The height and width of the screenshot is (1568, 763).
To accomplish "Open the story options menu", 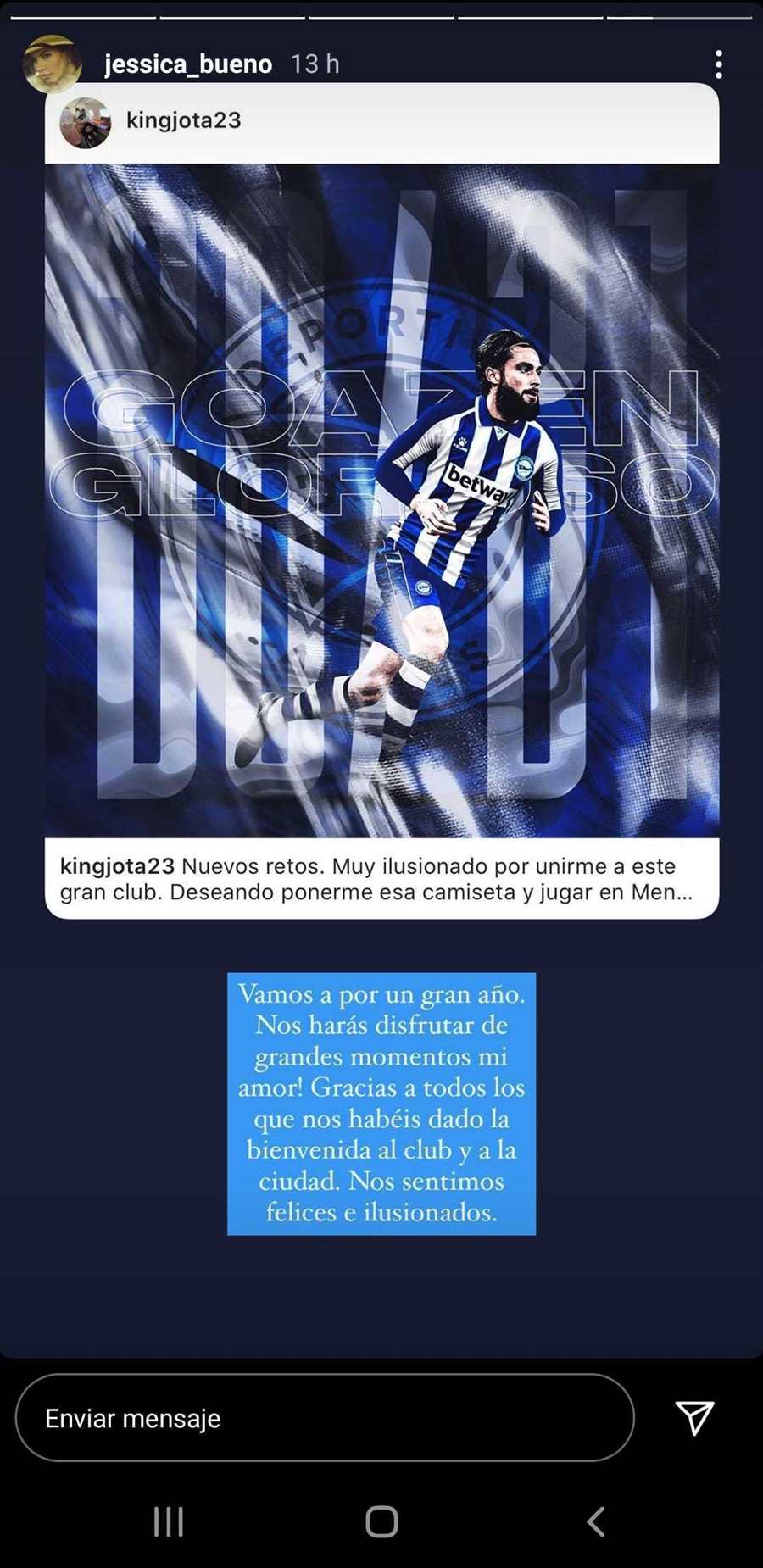I will 718,64.
